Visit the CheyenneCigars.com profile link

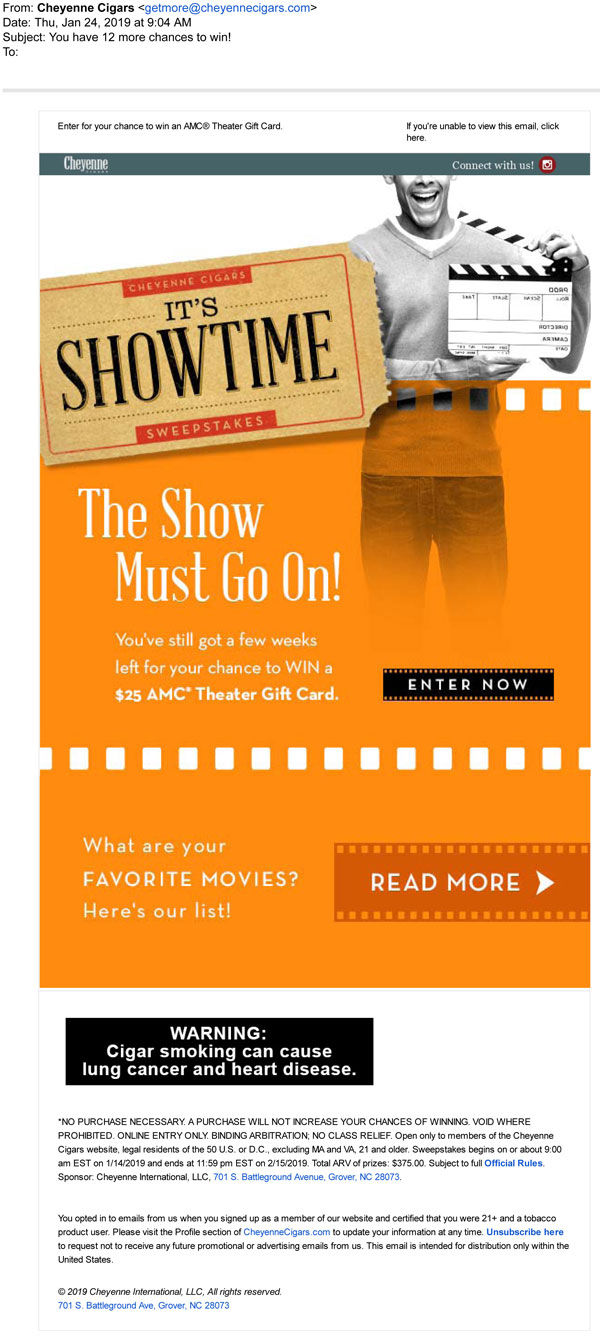coord(286,1232)
